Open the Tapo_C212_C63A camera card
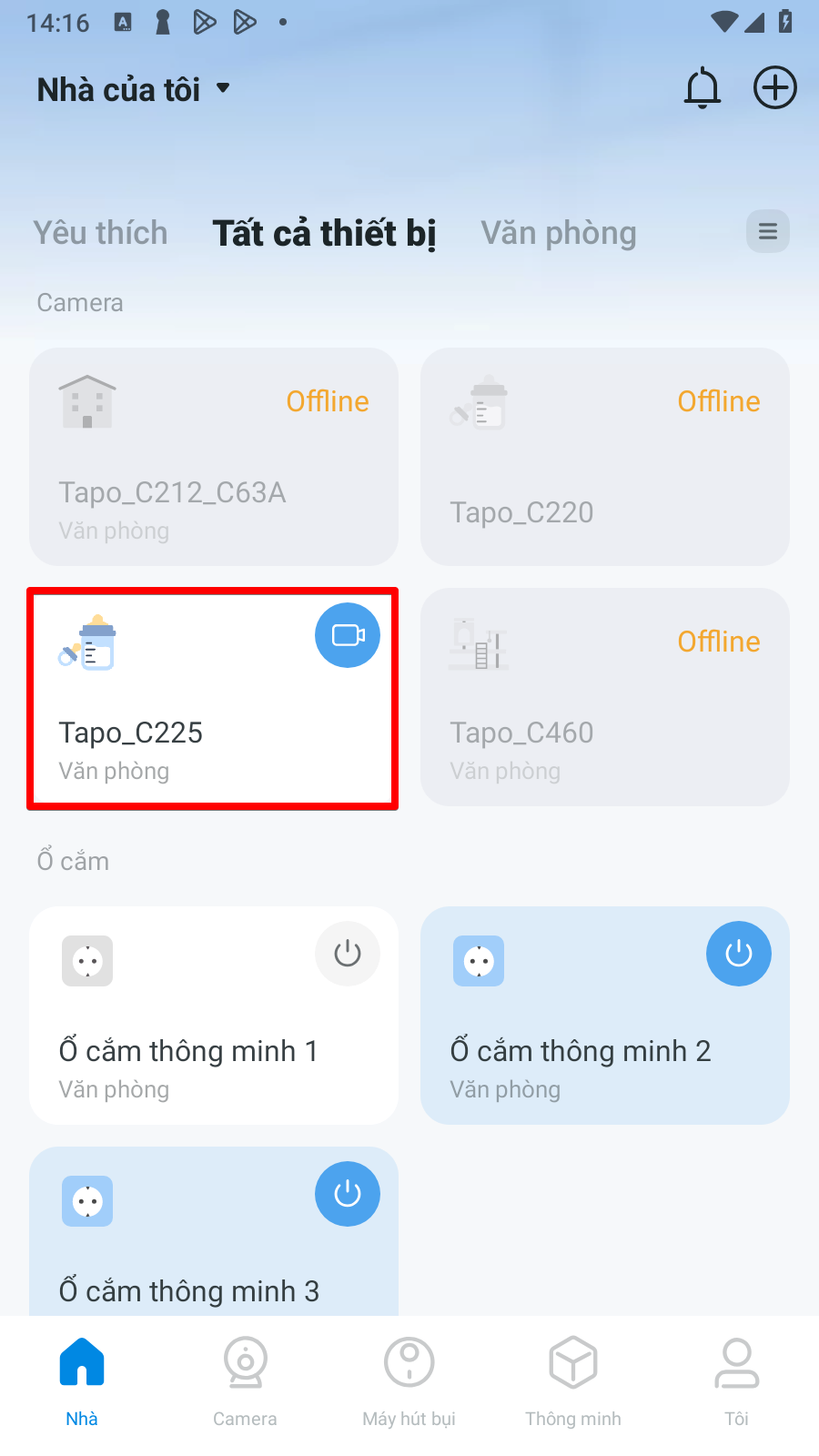819x1456 pixels. tap(213, 457)
